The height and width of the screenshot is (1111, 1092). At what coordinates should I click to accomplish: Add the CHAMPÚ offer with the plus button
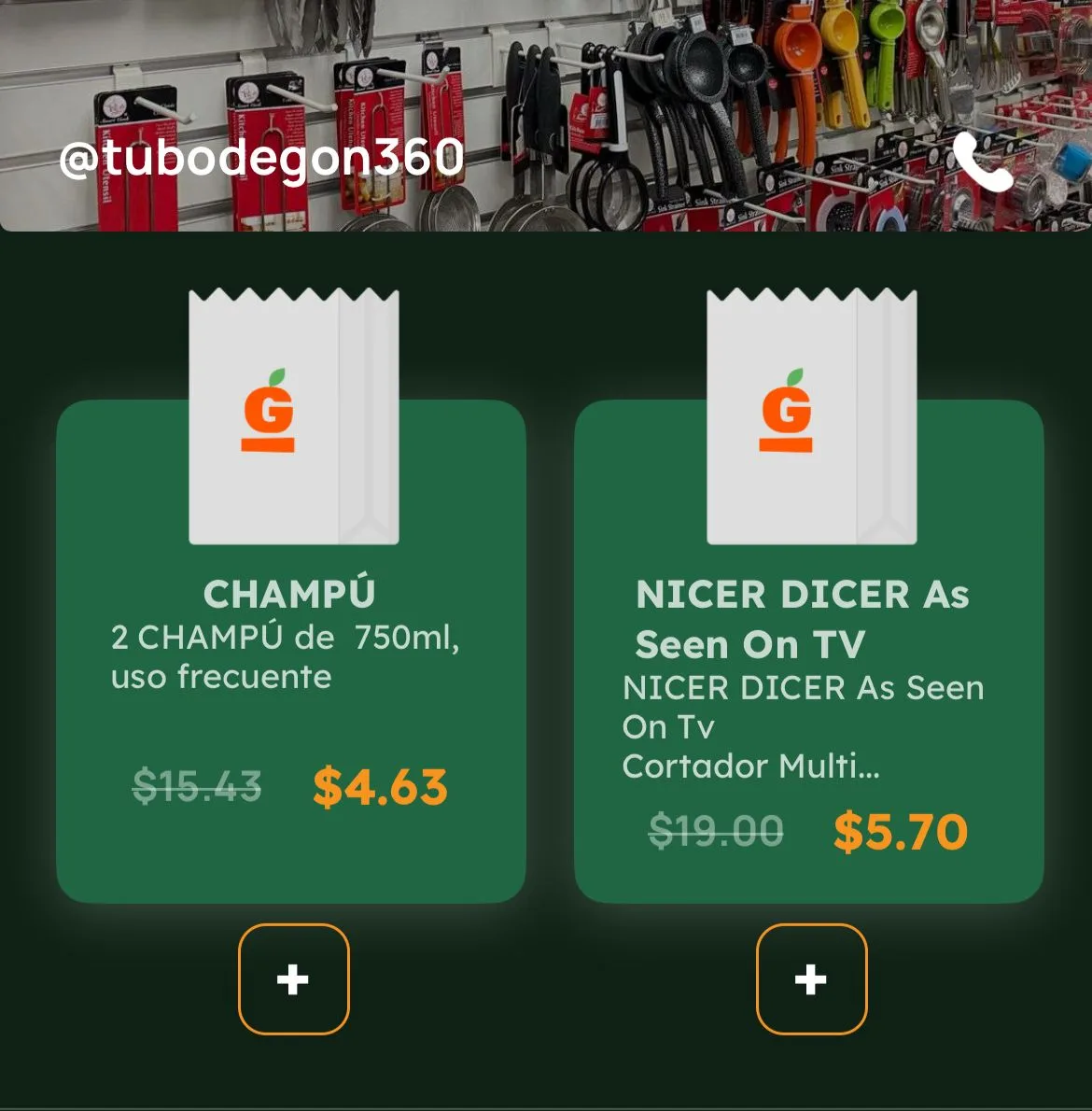[293, 978]
